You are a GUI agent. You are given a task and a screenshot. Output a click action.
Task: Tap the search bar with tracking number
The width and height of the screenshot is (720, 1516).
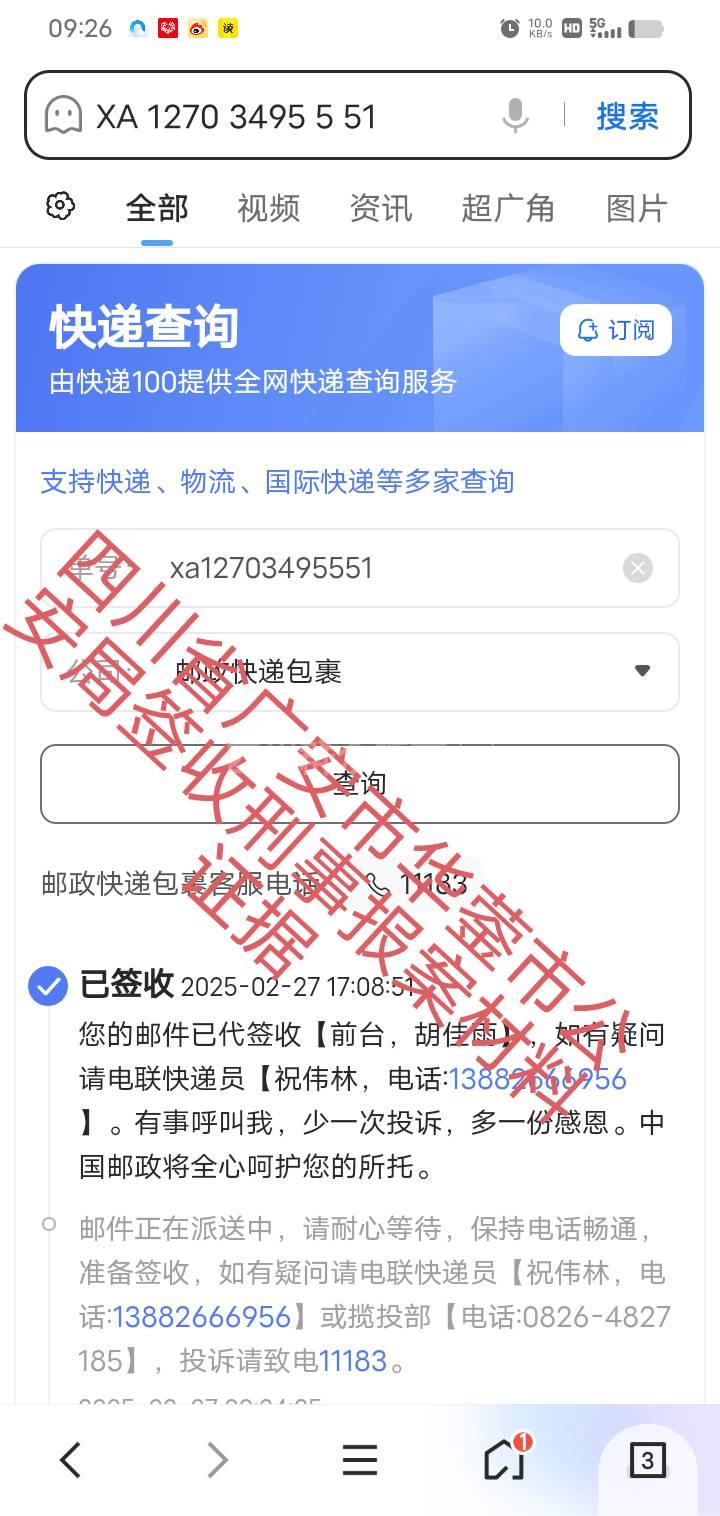tap(280, 117)
